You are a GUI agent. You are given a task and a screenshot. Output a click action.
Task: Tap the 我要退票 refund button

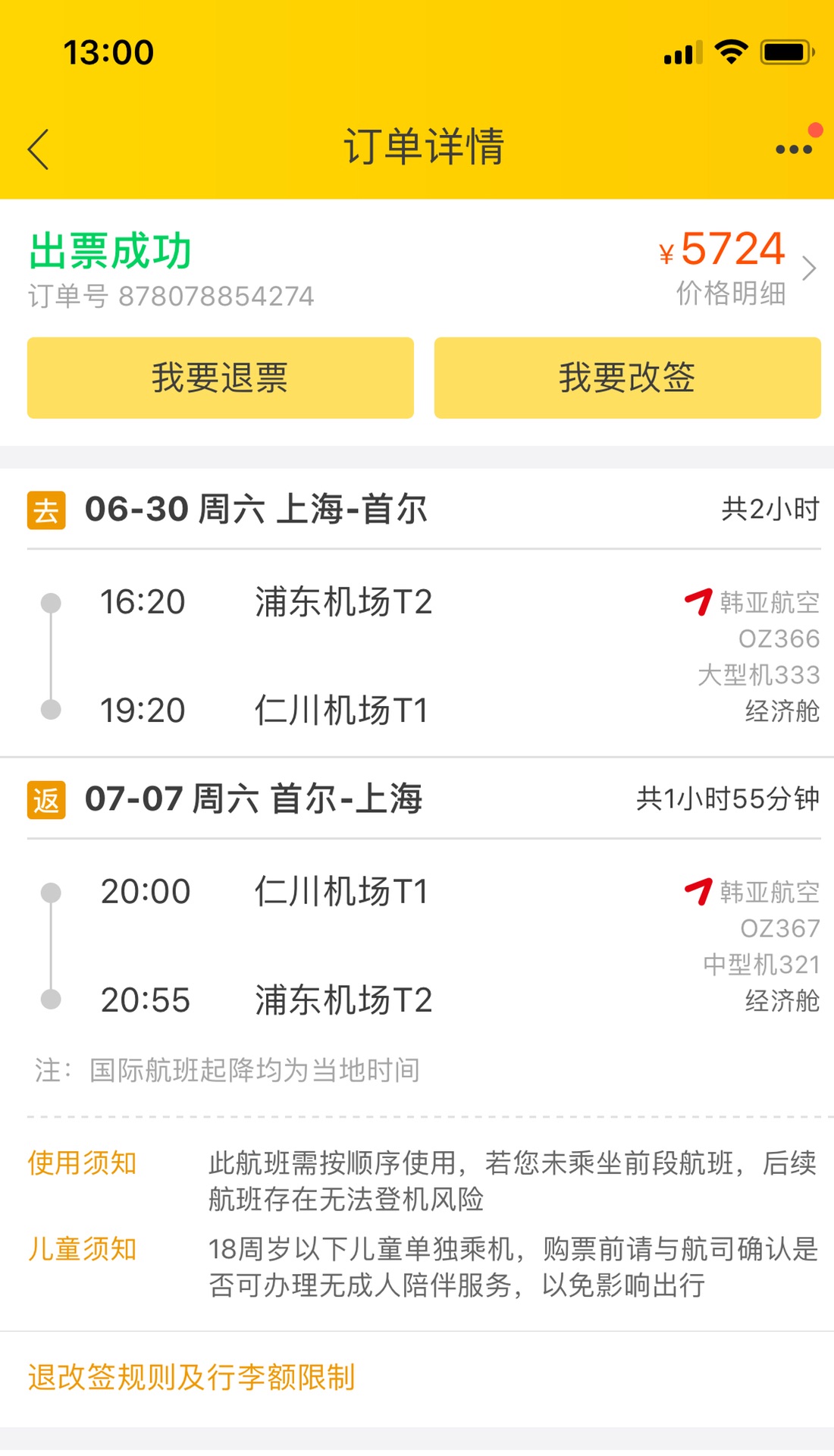[x=220, y=378]
